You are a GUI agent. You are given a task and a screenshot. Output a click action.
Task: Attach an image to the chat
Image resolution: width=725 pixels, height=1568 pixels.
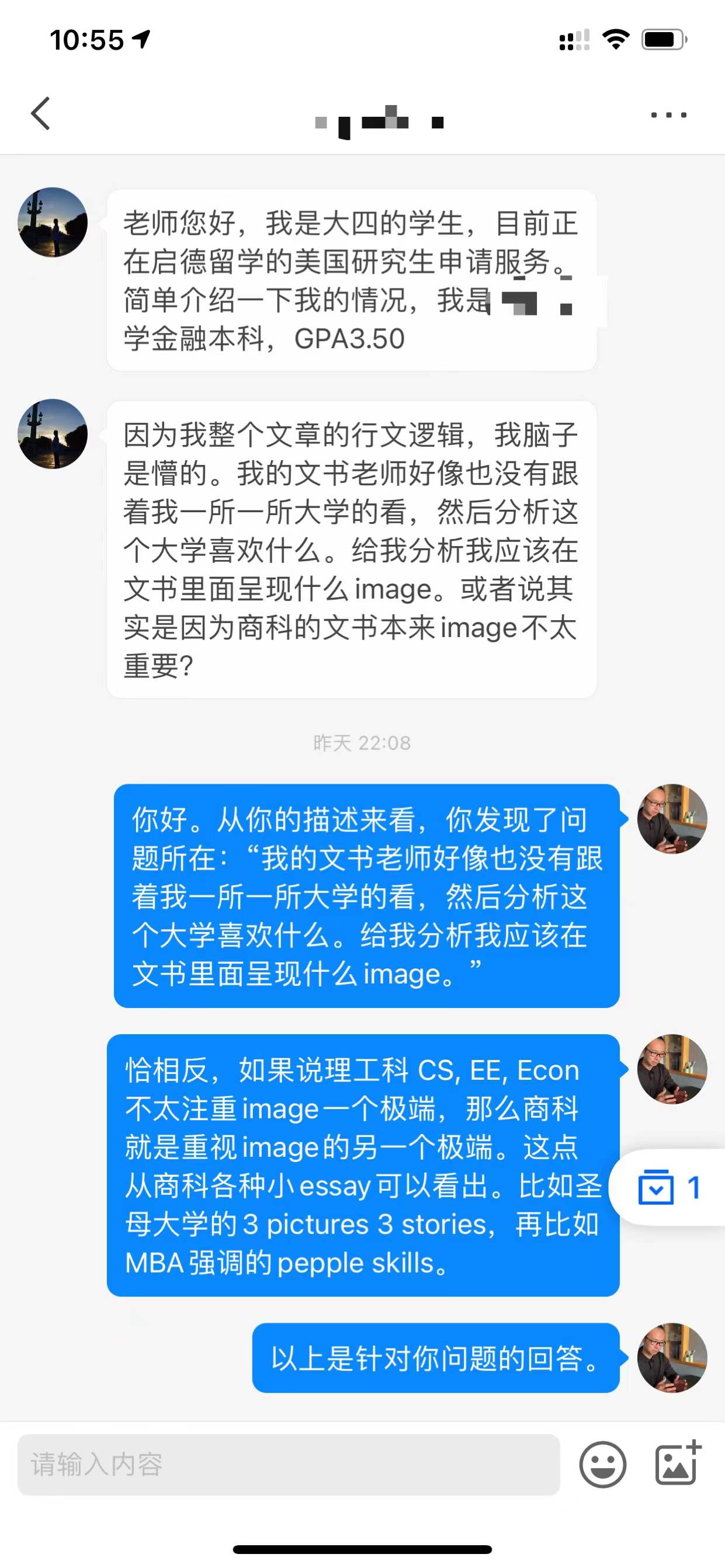click(x=678, y=1464)
